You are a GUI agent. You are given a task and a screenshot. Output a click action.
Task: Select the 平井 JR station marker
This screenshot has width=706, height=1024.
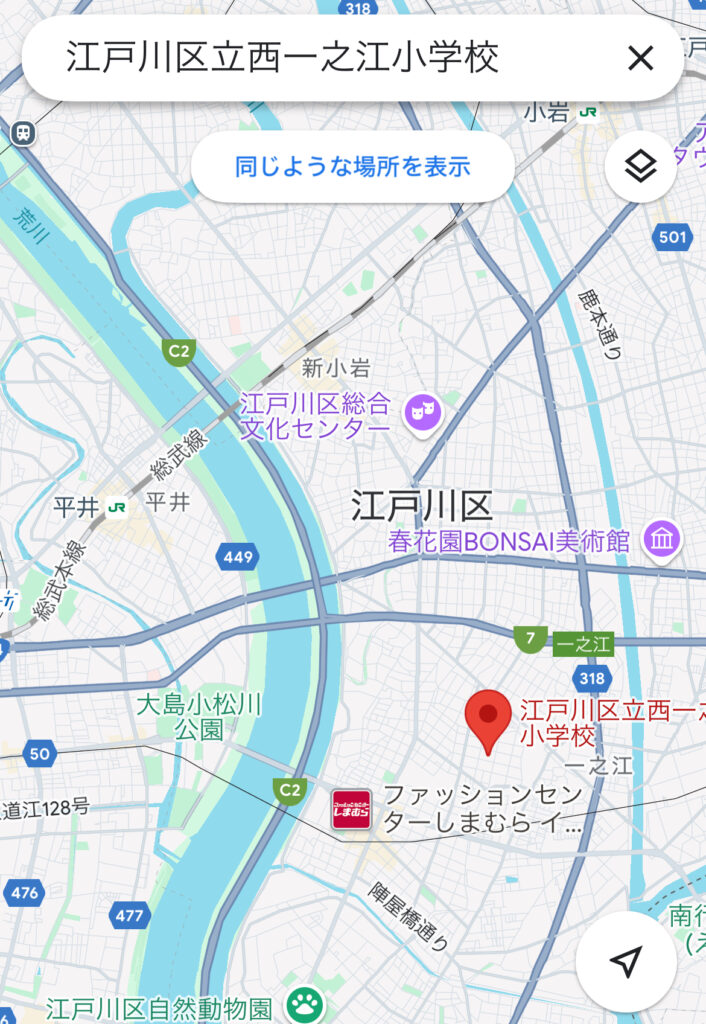[118, 507]
